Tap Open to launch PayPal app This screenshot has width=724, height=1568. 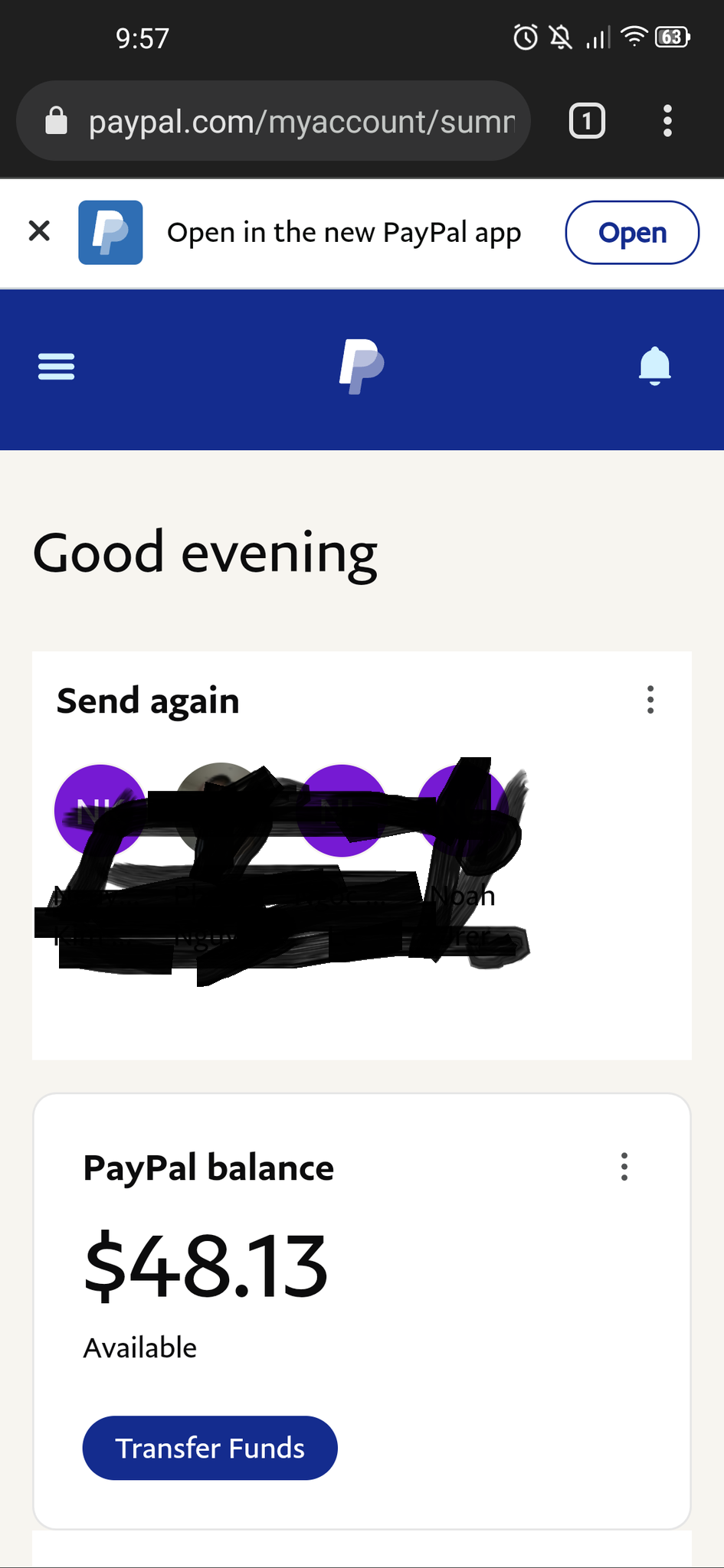pos(632,233)
